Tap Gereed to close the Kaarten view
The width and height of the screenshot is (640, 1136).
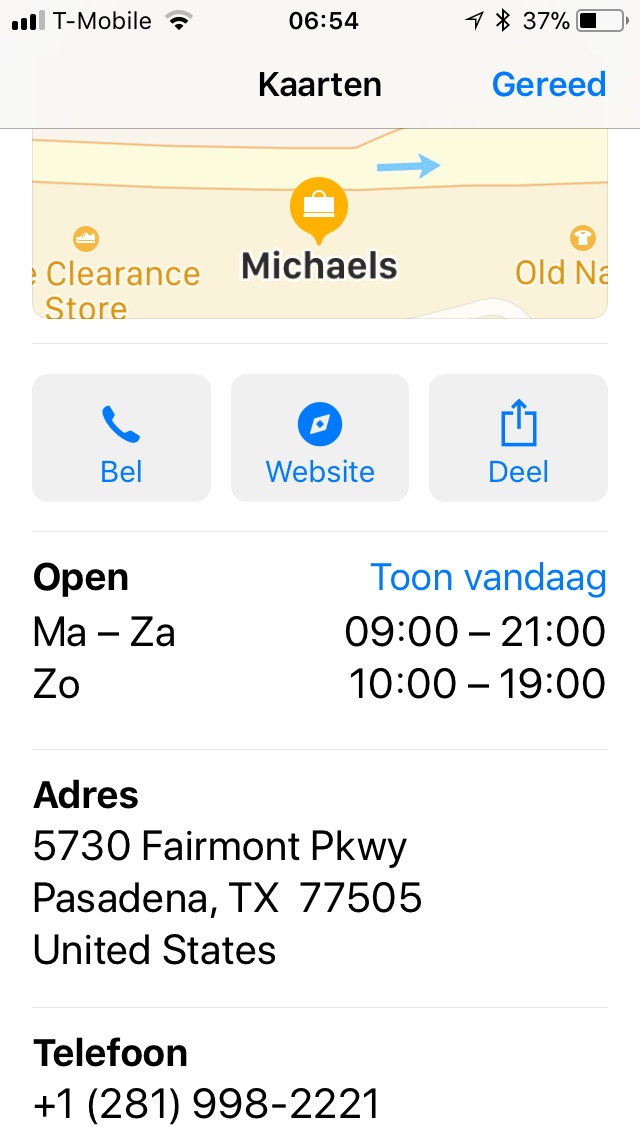pos(548,84)
